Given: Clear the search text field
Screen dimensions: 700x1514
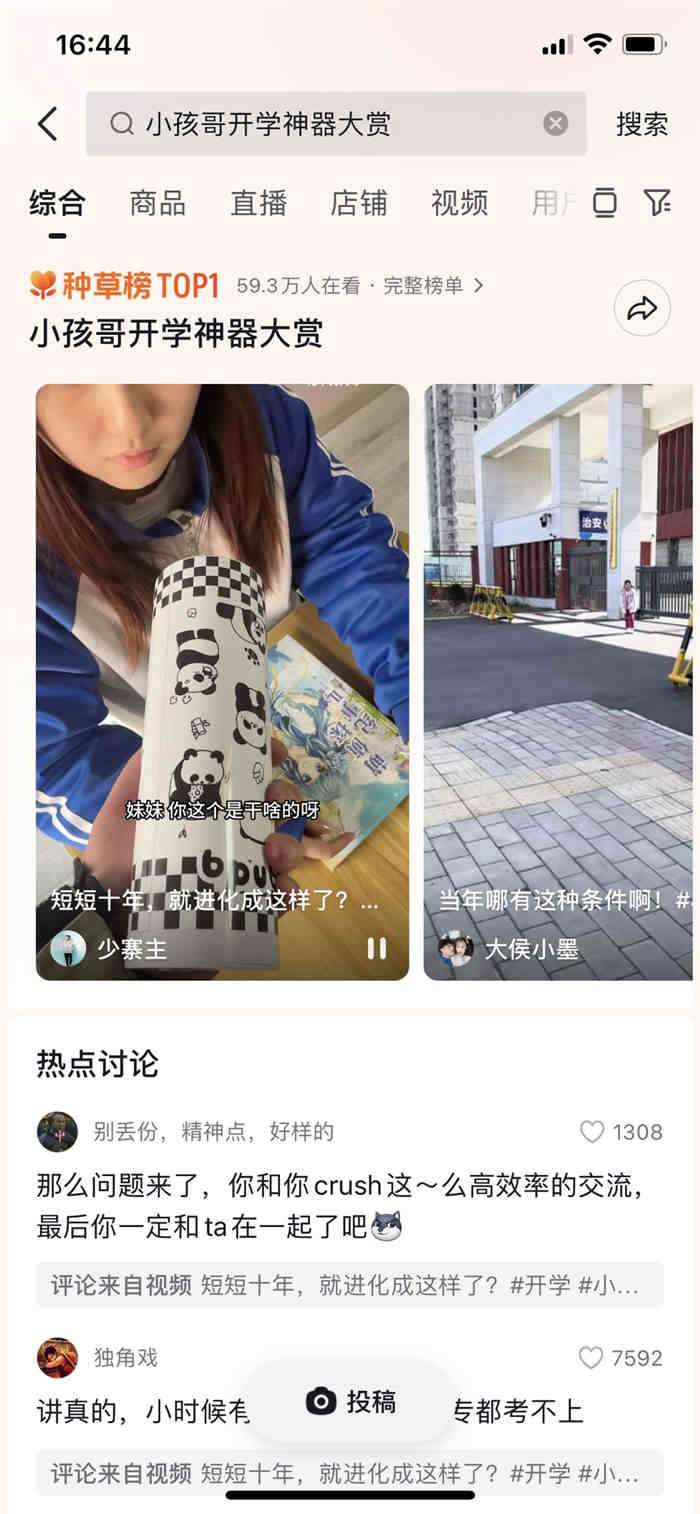Looking at the screenshot, I should click(x=555, y=123).
